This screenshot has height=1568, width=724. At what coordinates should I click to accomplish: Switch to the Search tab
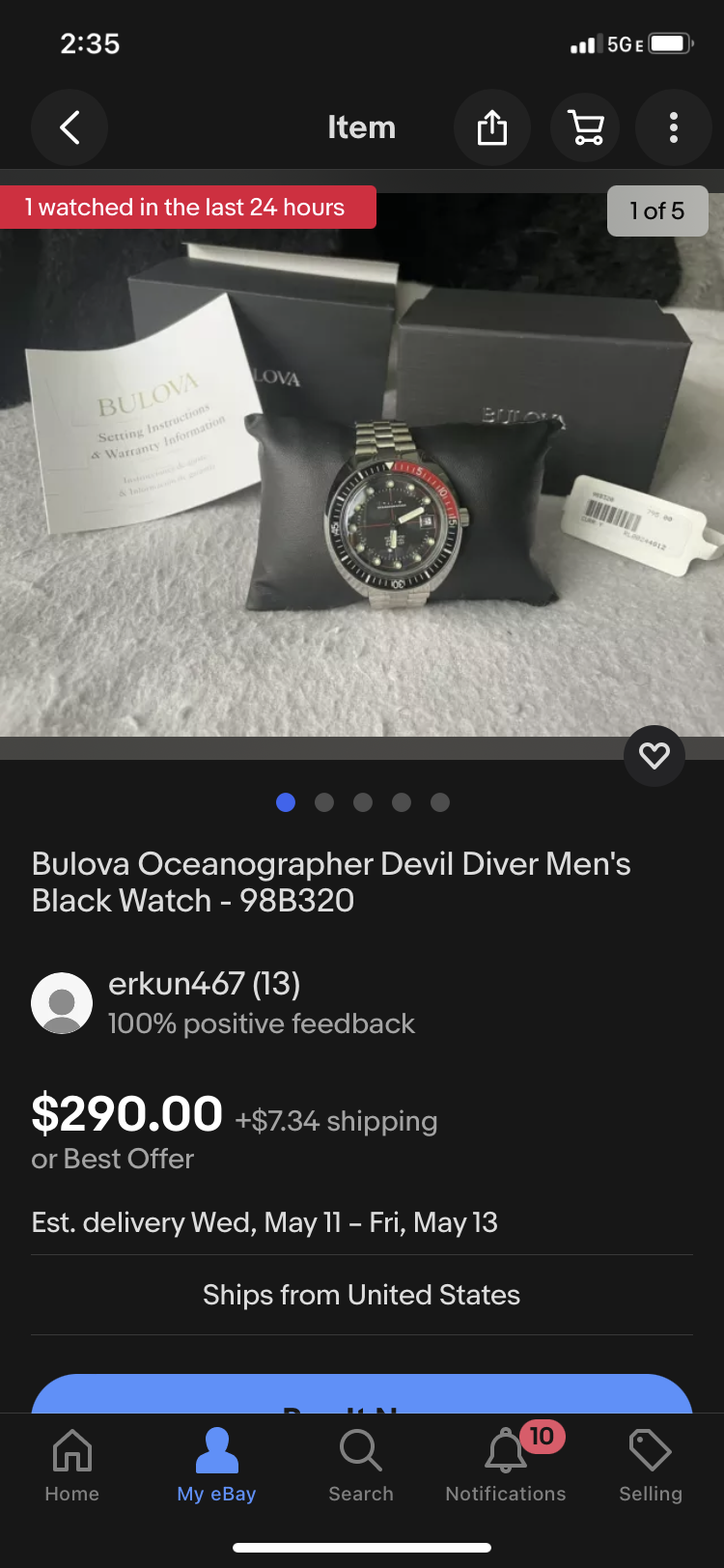point(361,1465)
